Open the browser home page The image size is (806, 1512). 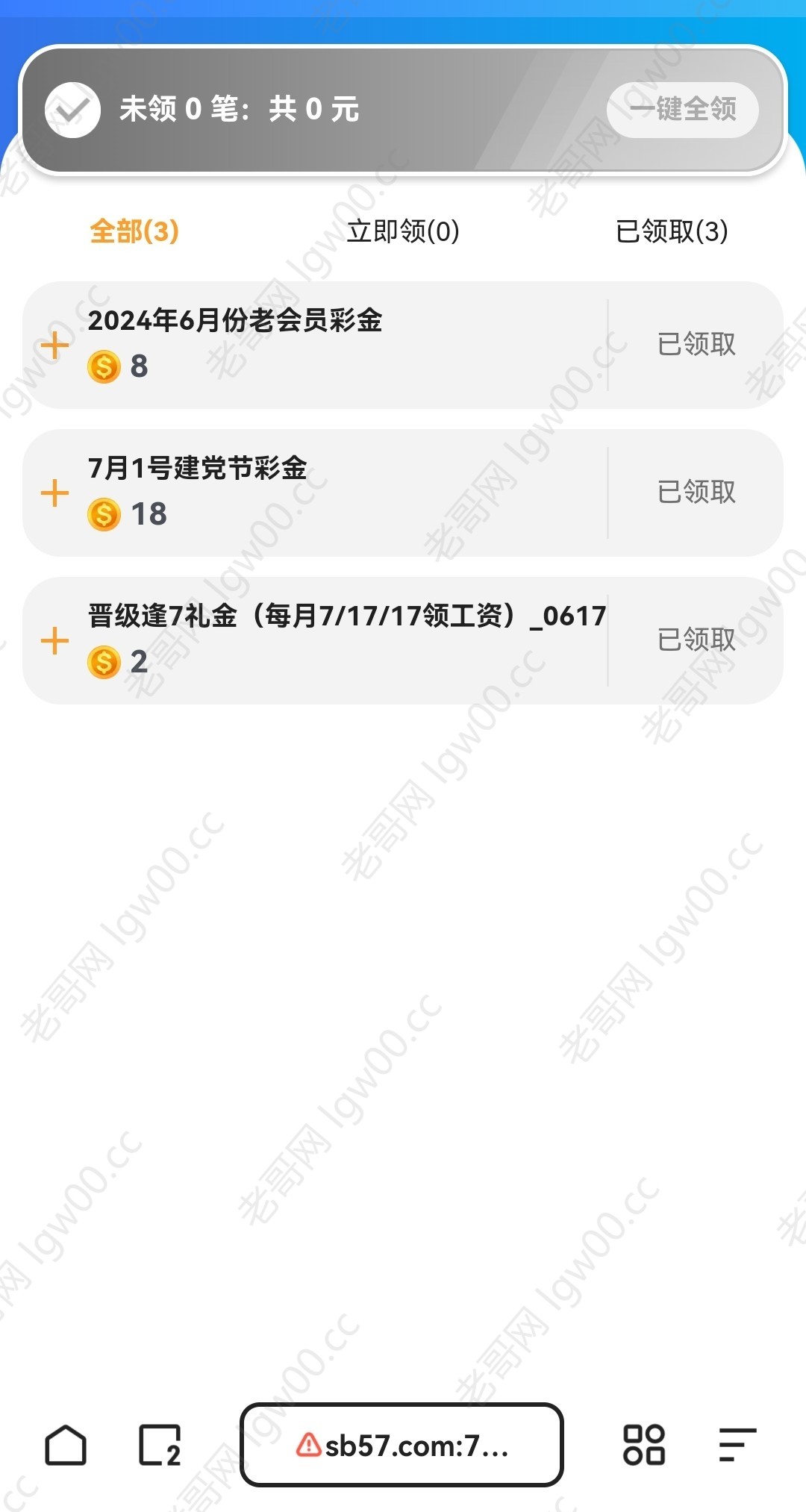pyautogui.click(x=66, y=1446)
